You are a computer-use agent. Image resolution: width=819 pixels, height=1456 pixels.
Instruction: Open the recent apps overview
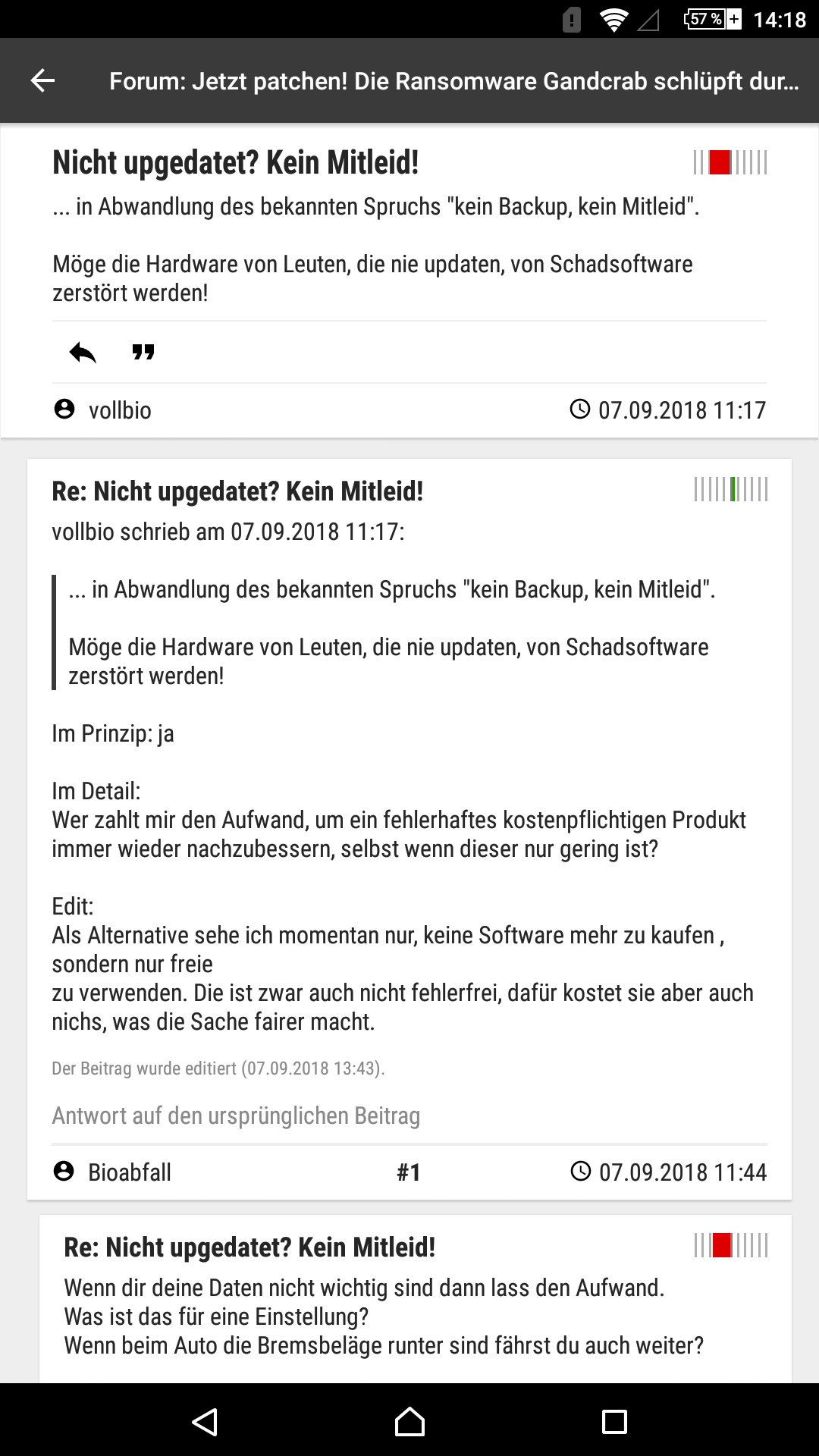614,1421
